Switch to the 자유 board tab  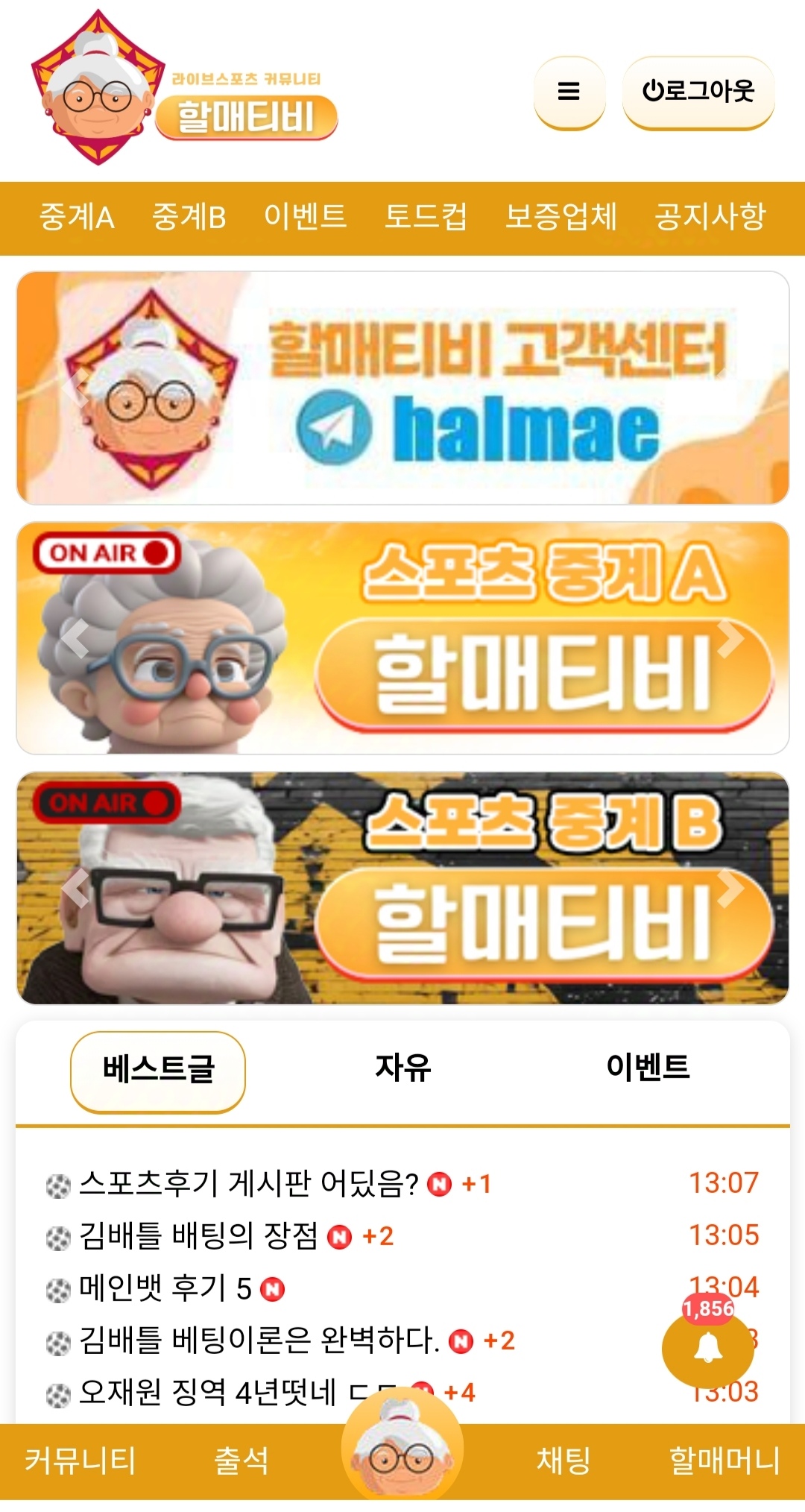tap(402, 1068)
